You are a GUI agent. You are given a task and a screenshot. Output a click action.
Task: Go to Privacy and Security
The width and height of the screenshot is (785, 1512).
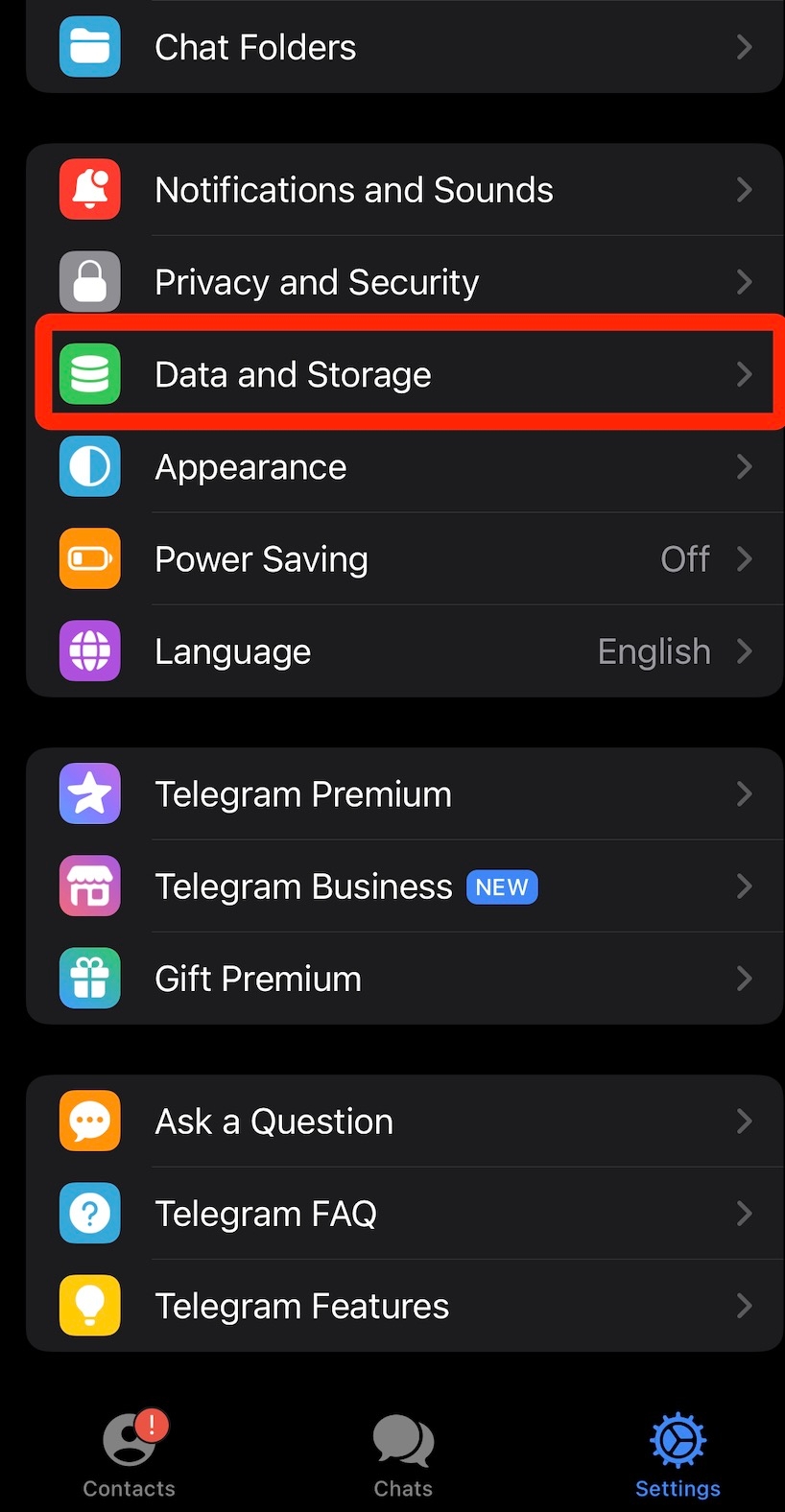(x=403, y=282)
